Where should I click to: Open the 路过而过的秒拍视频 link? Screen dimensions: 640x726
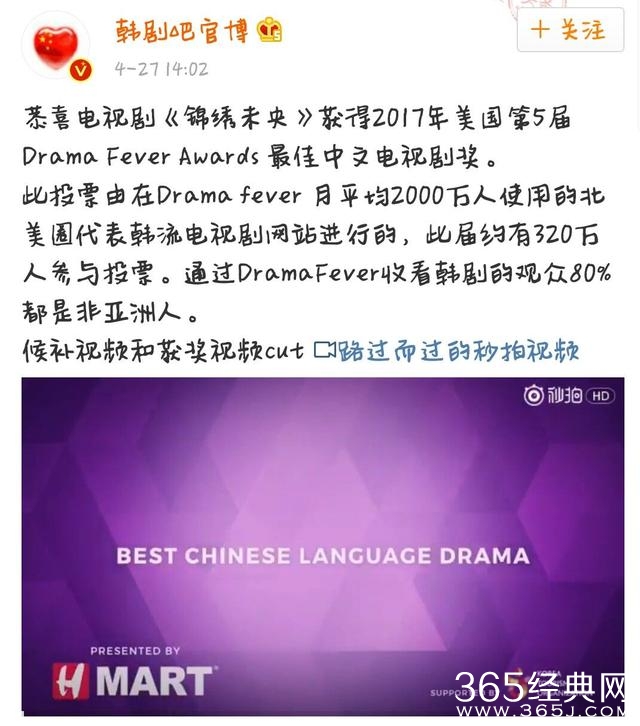[x=447, y=350]
